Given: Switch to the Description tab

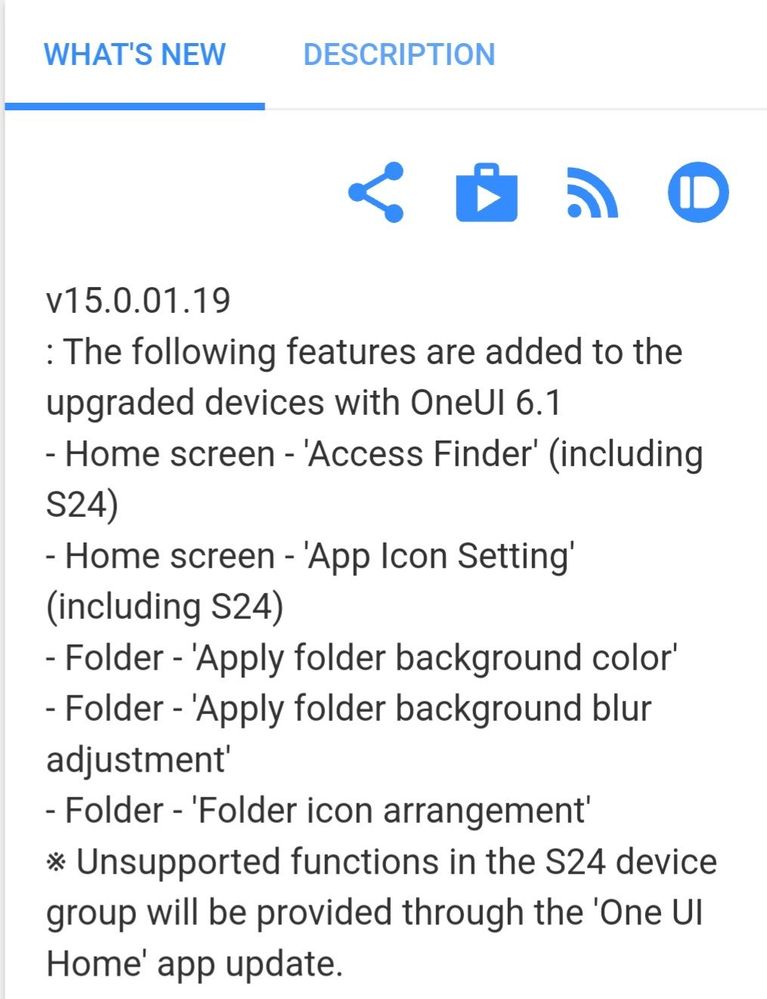Looking at the screenshot, I should pos(398,54).
